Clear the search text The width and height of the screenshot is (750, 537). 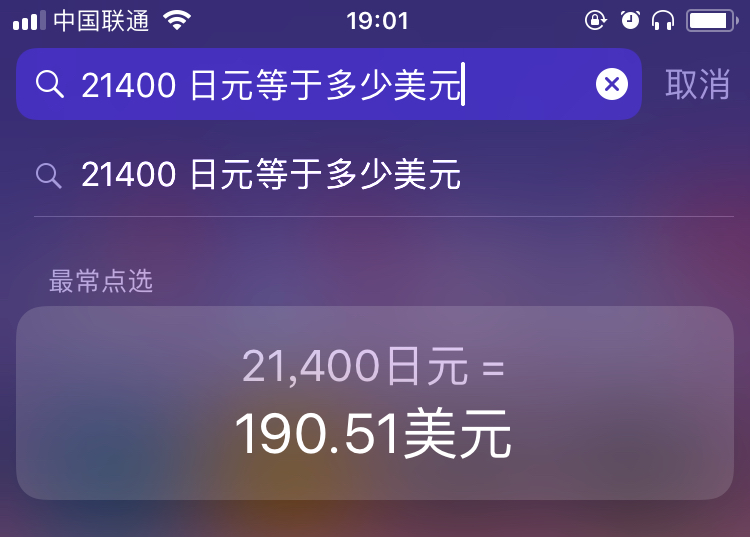[612, 85]
